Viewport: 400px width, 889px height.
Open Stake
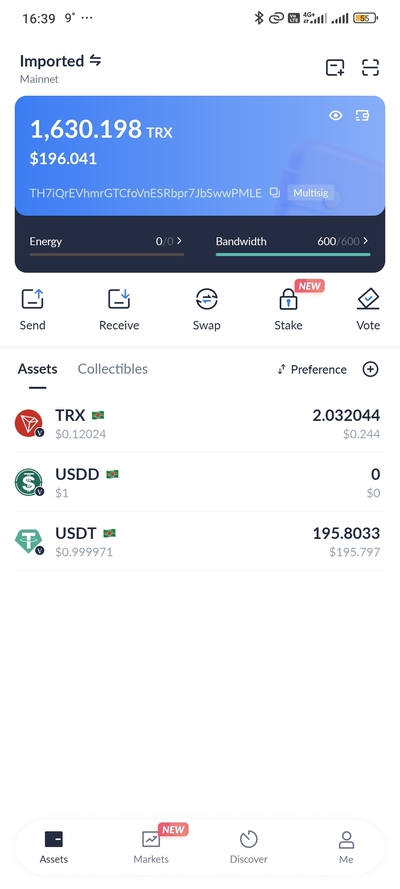coord(288,310)
